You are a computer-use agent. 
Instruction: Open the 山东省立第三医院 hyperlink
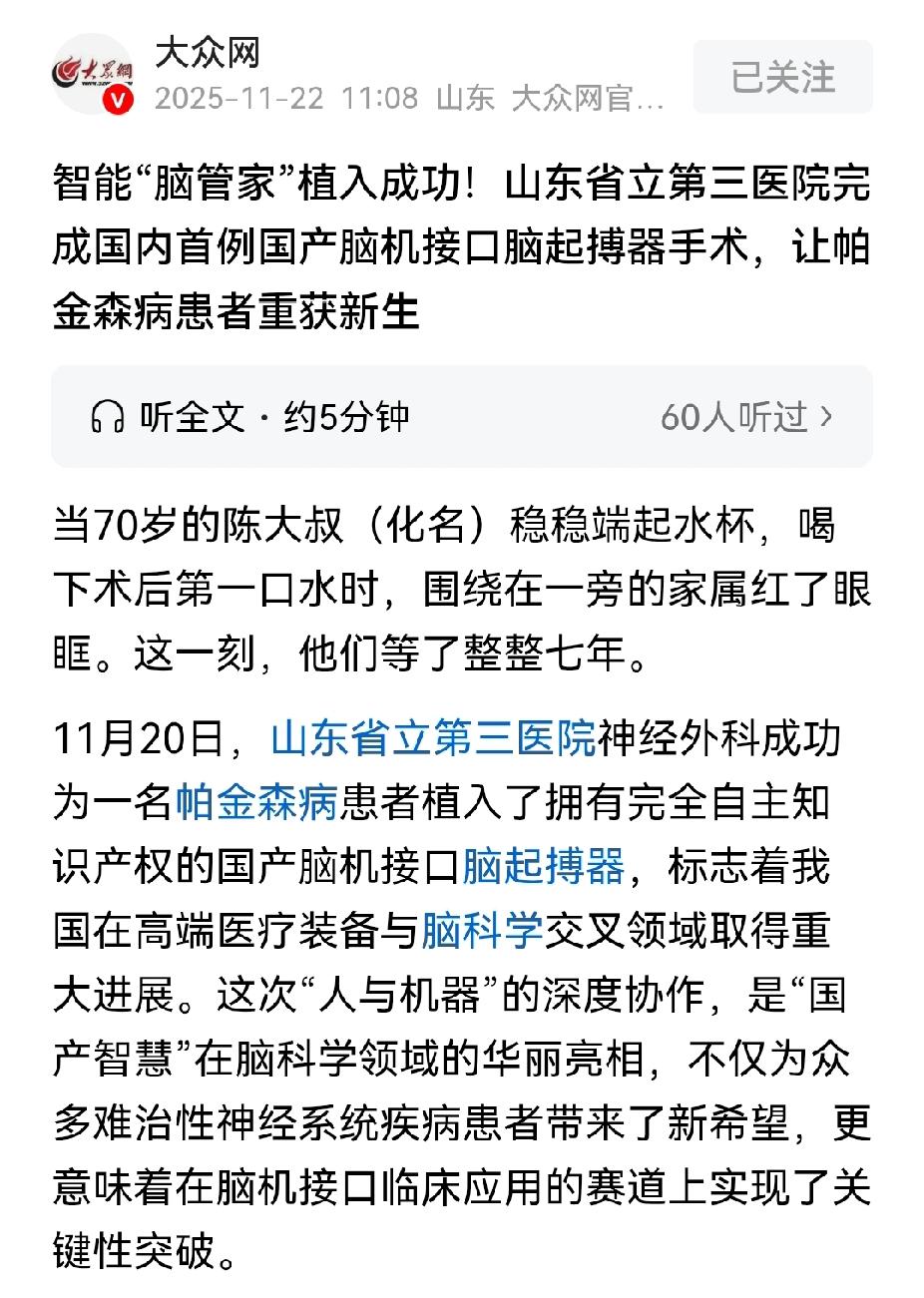pyautogui.click(x=431, y=738)
